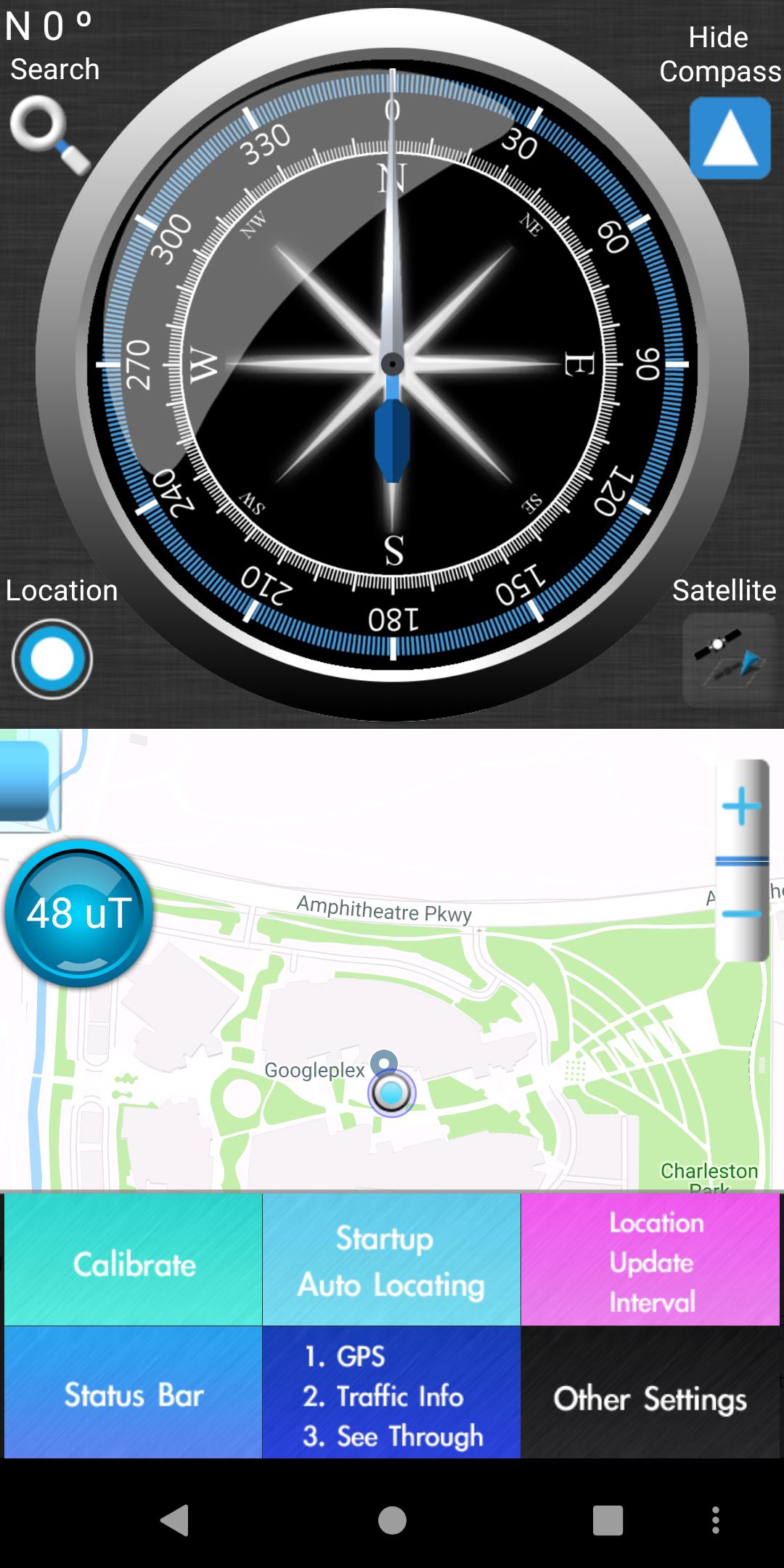This screenshot has height=1568, width=784.
Task: Switch map to Satellite view
Action: point(729,659)
